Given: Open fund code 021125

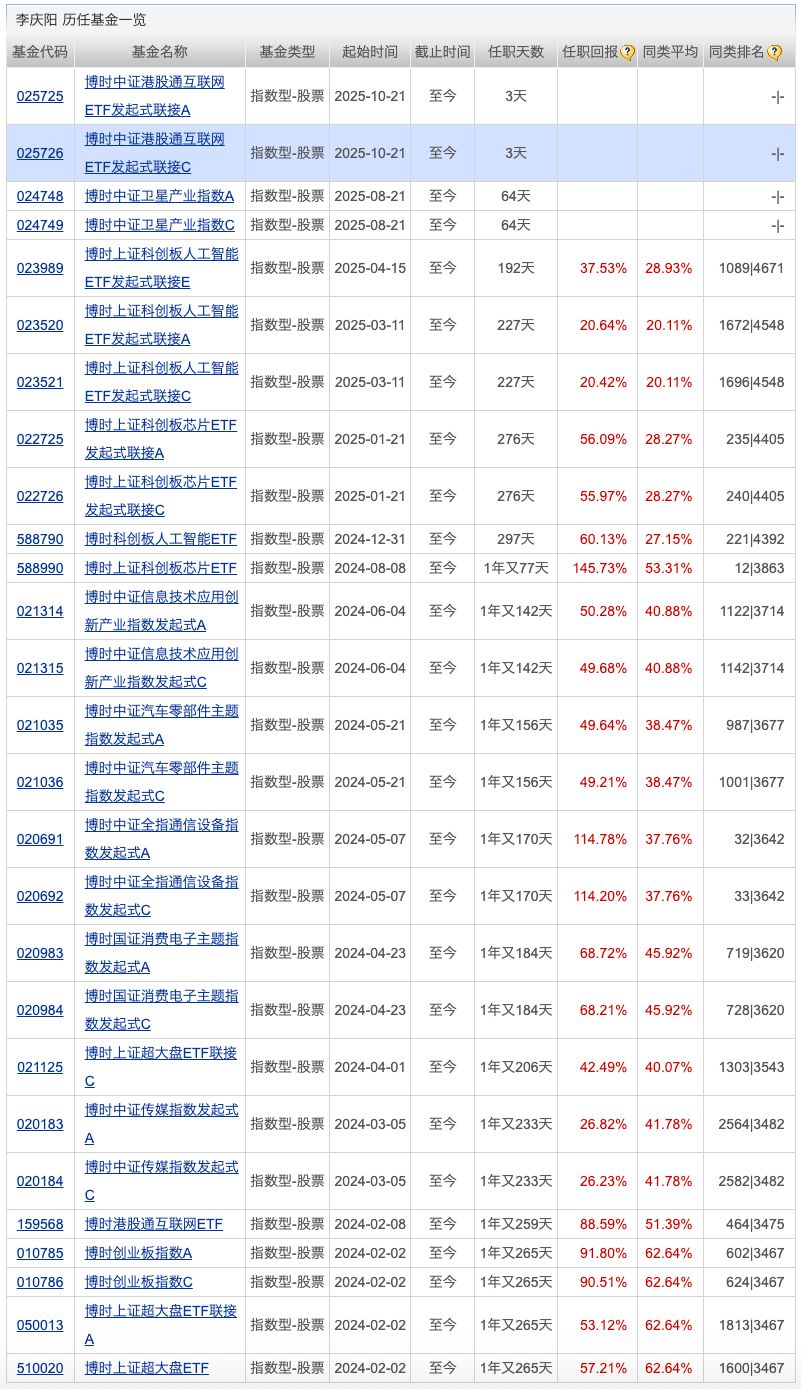Looking at the screenshot, I should click(x=40, y=1067).
